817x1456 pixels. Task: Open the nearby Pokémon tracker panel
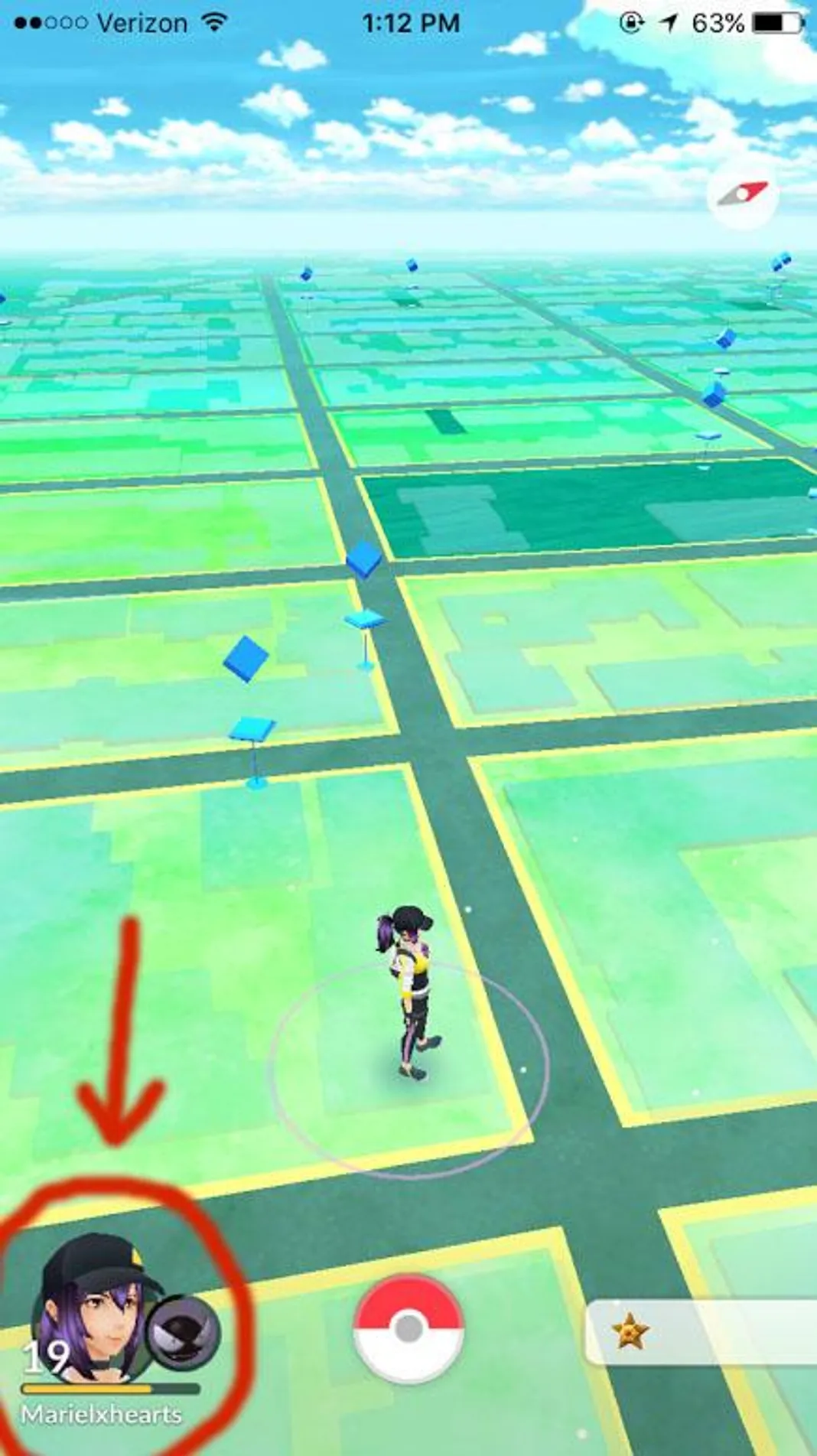point(701,1332)
